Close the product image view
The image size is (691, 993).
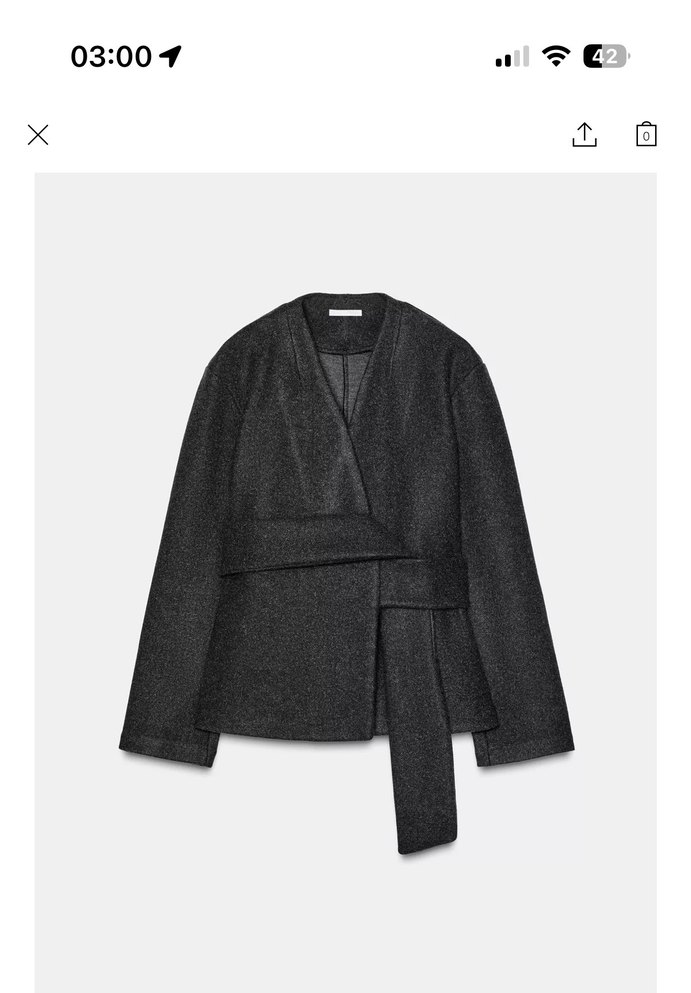tap(38, 135)
